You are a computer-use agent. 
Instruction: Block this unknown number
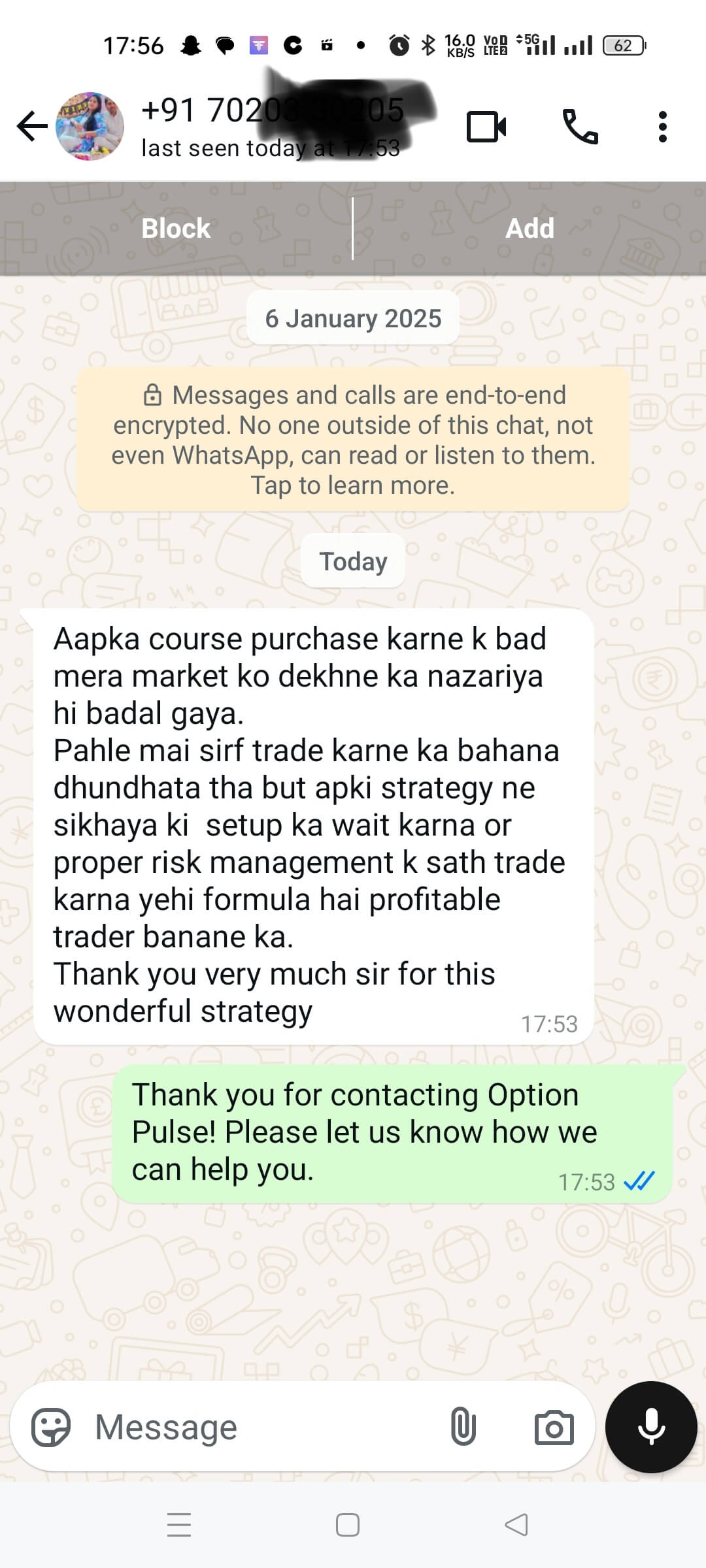click(x=176, y=229)
